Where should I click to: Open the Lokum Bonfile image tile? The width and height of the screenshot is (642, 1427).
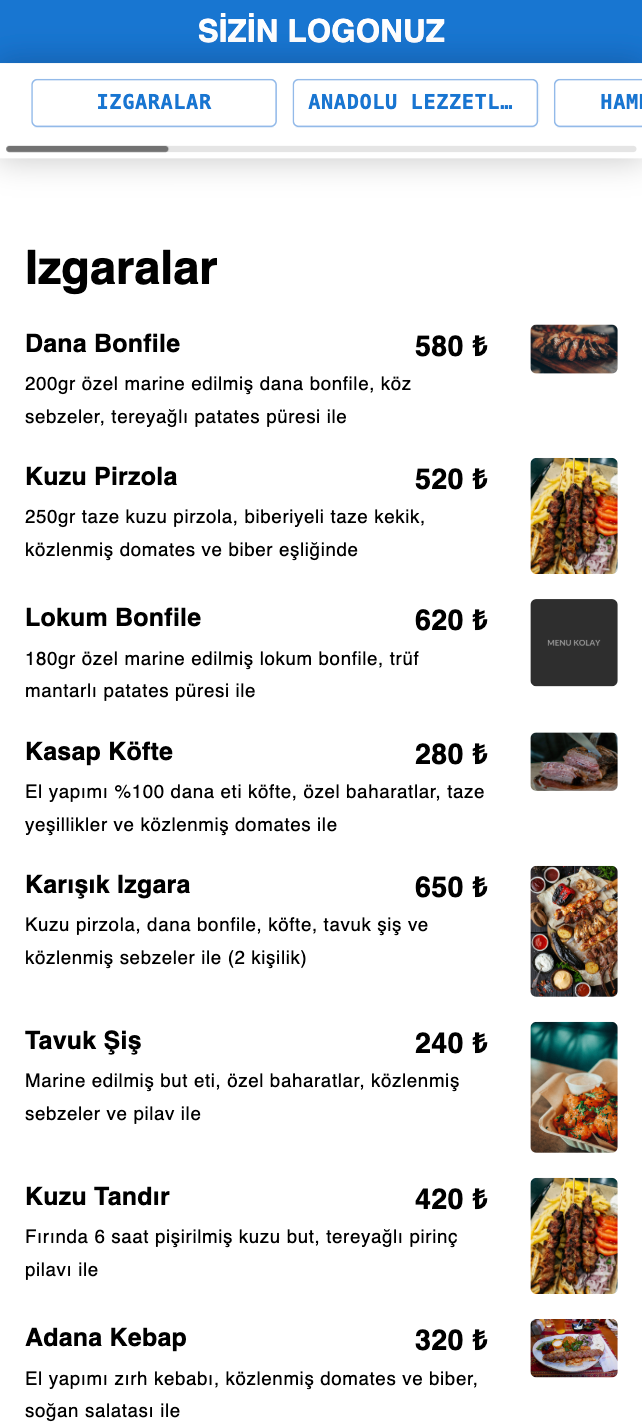[x=573, y=642]
